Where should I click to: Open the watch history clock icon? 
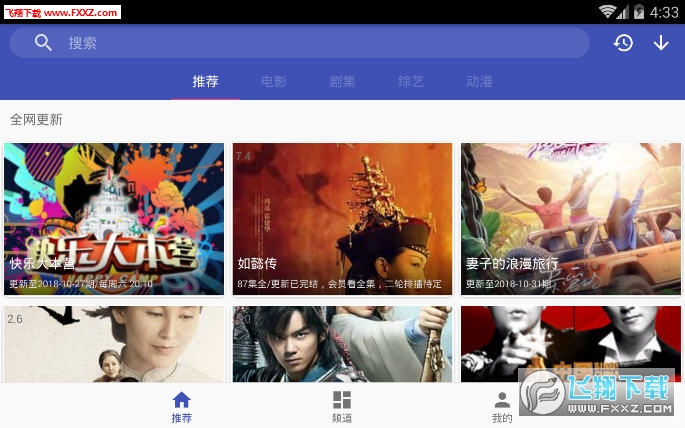tap(623, 43)
